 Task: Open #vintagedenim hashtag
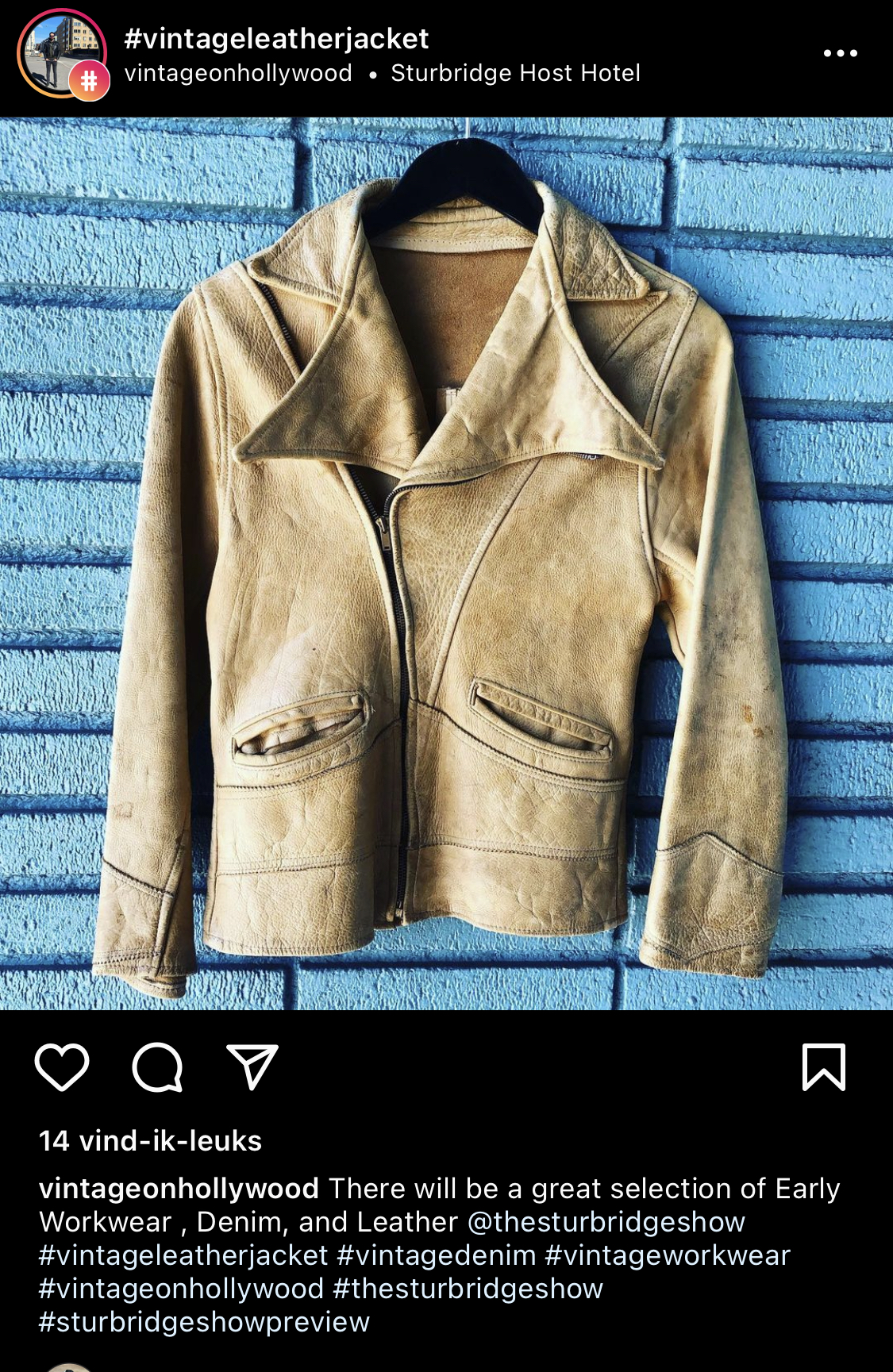click(x=437, y=1255)
